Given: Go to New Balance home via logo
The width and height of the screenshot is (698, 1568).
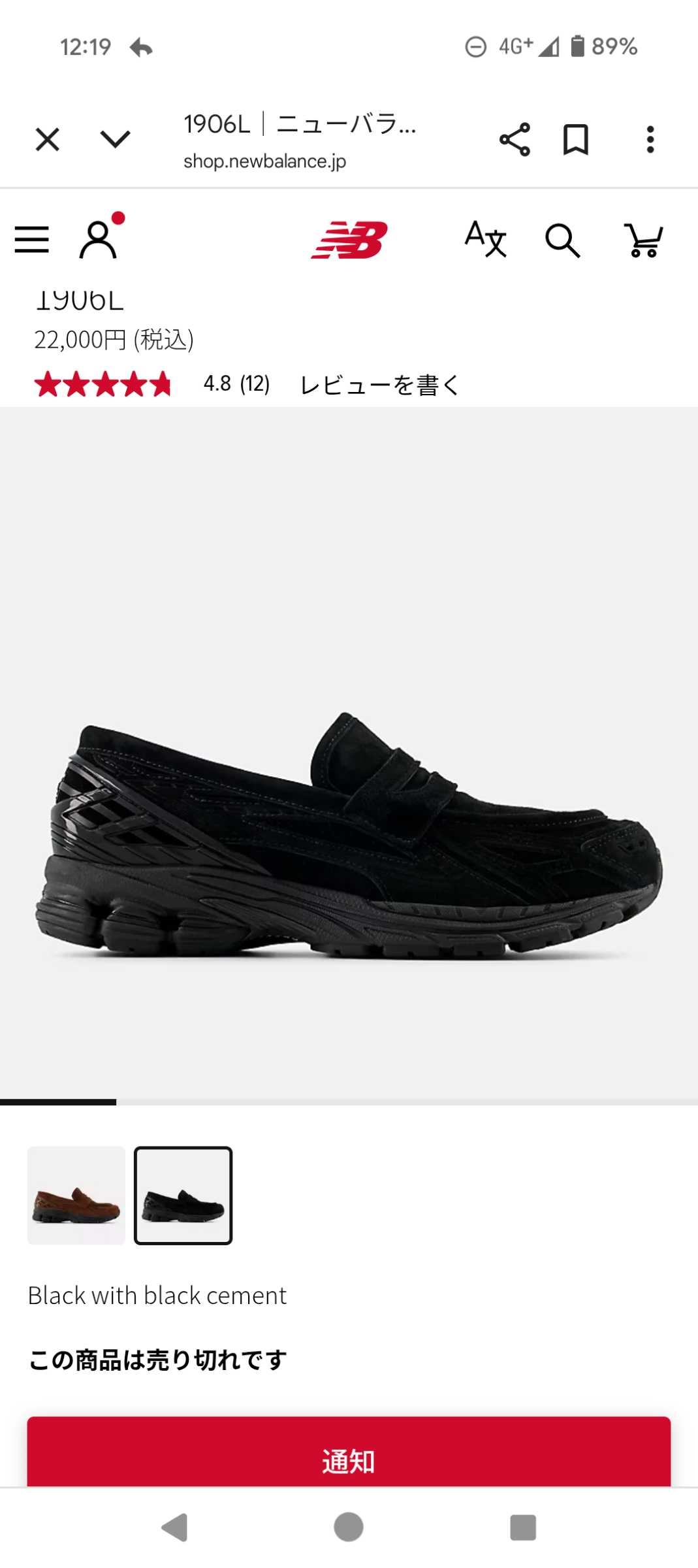Looking at the screenshot, I should (349, 240).
